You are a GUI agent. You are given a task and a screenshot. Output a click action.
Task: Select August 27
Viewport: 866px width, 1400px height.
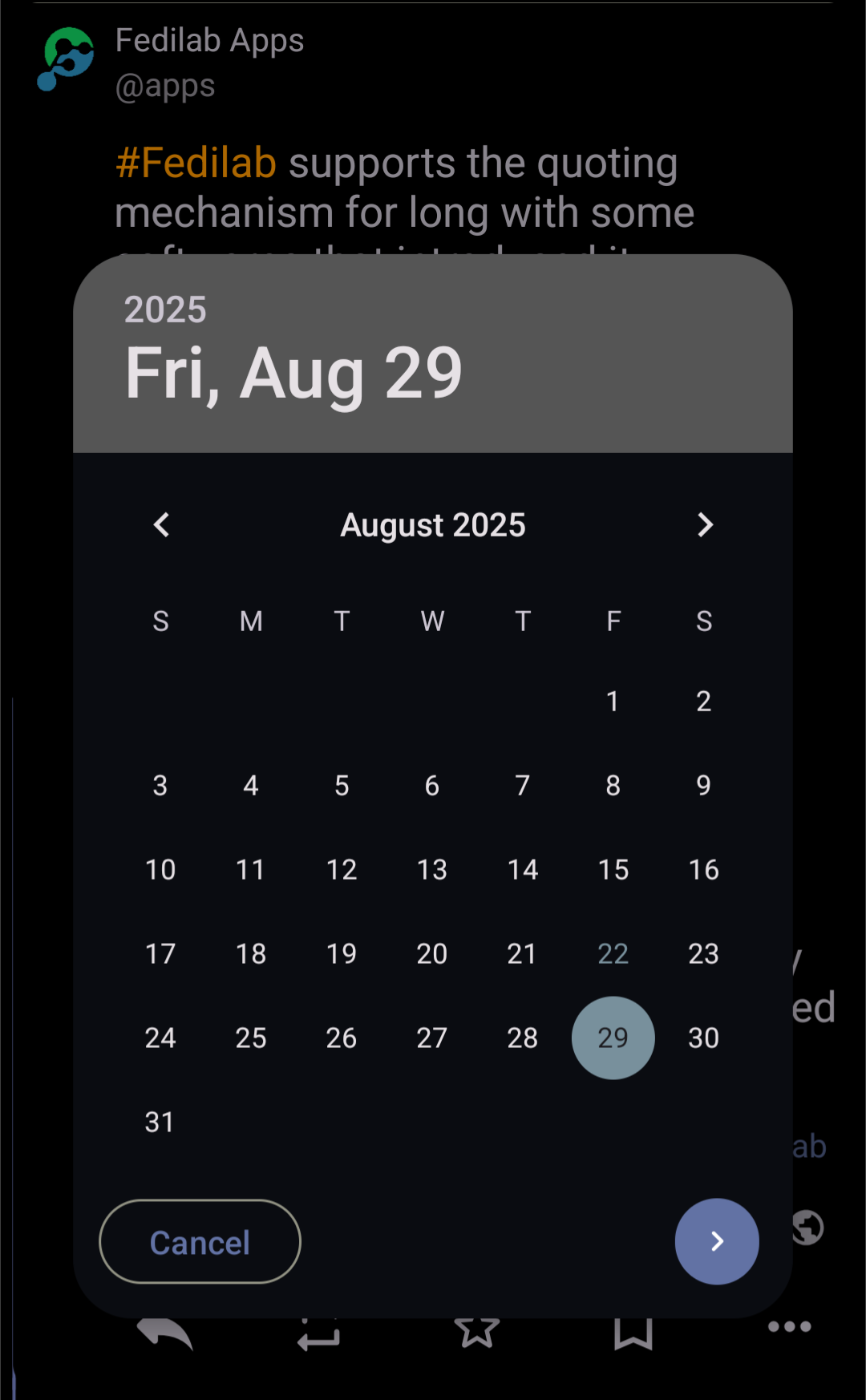pyautogui.click(x=431, y=1038)
